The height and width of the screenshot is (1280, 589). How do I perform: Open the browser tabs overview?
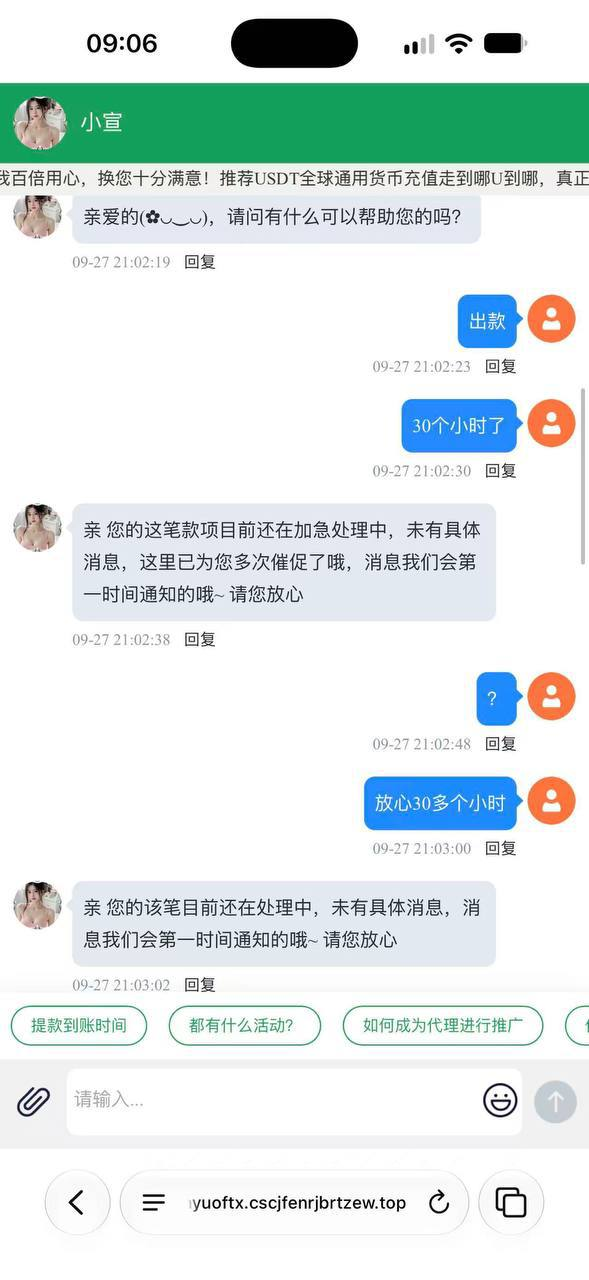coord(511,1202)
